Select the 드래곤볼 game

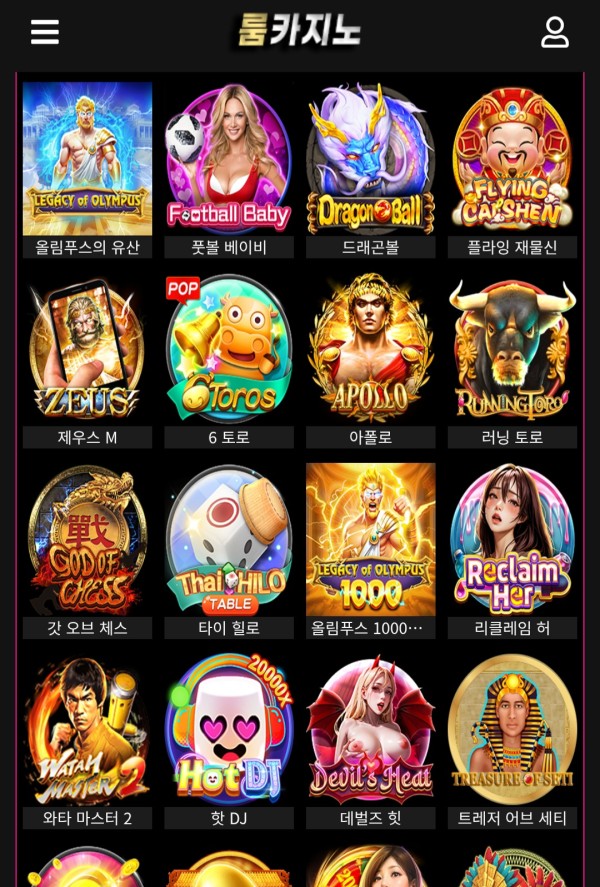(x=371, y=160)
